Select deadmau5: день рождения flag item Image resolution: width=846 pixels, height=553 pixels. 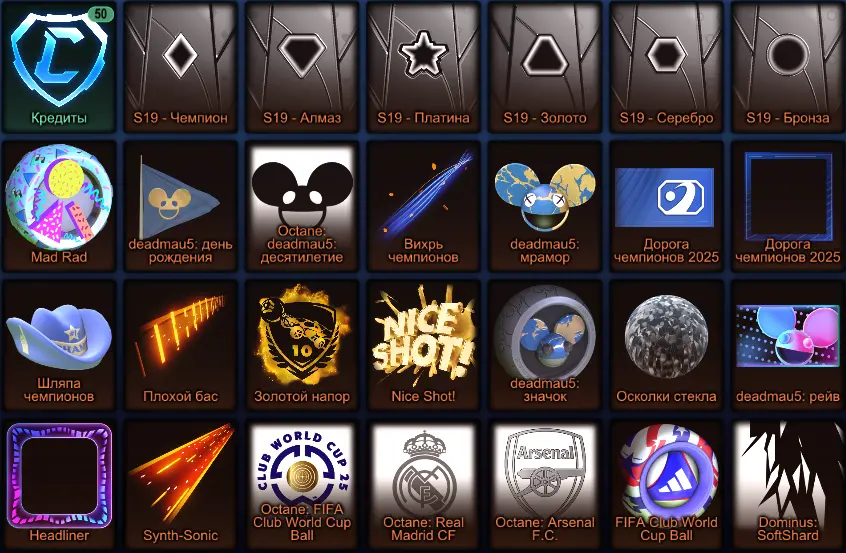[x=180, y=205]
